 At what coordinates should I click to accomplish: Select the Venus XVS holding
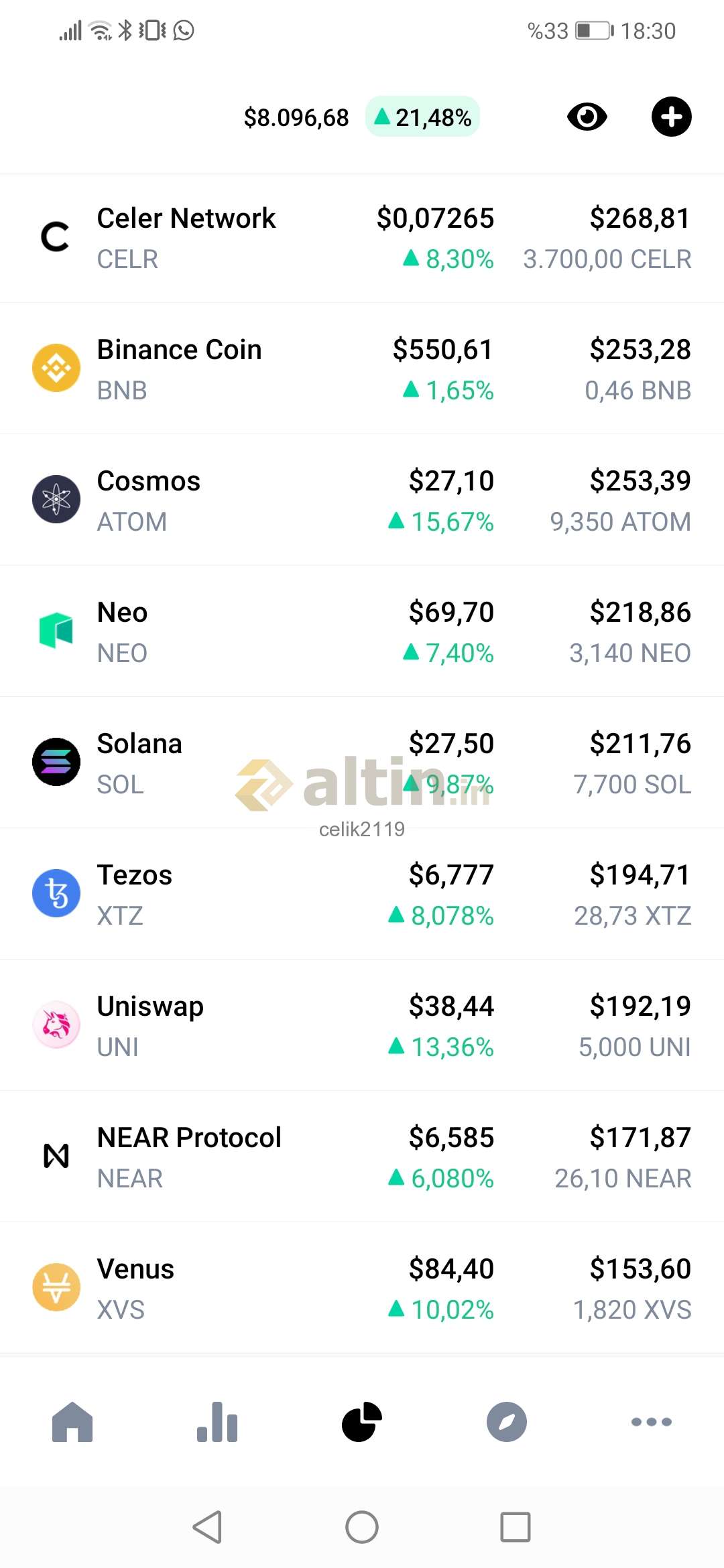[362, 1288]
